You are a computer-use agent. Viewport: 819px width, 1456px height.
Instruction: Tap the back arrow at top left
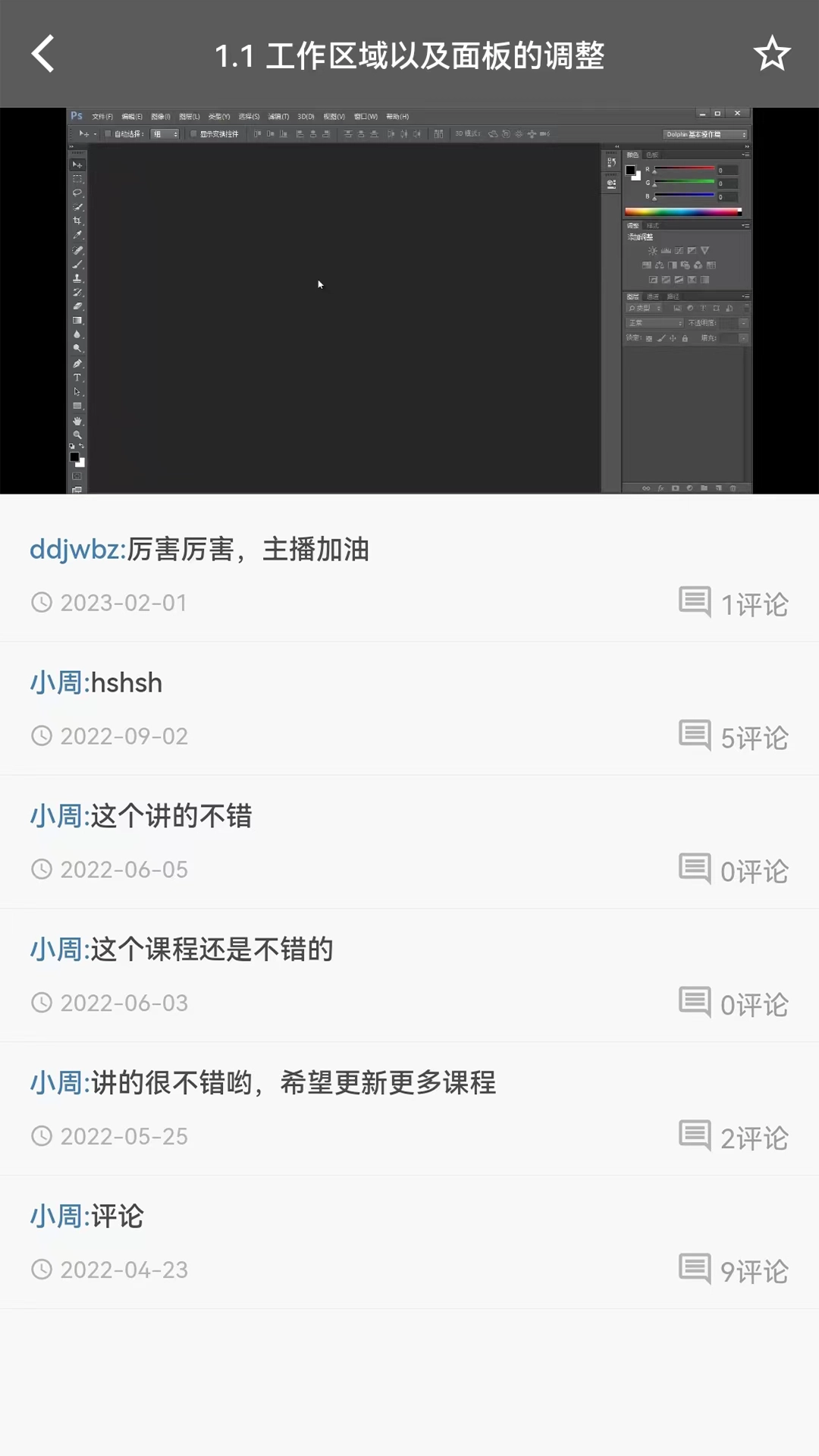tap(42, 54)
